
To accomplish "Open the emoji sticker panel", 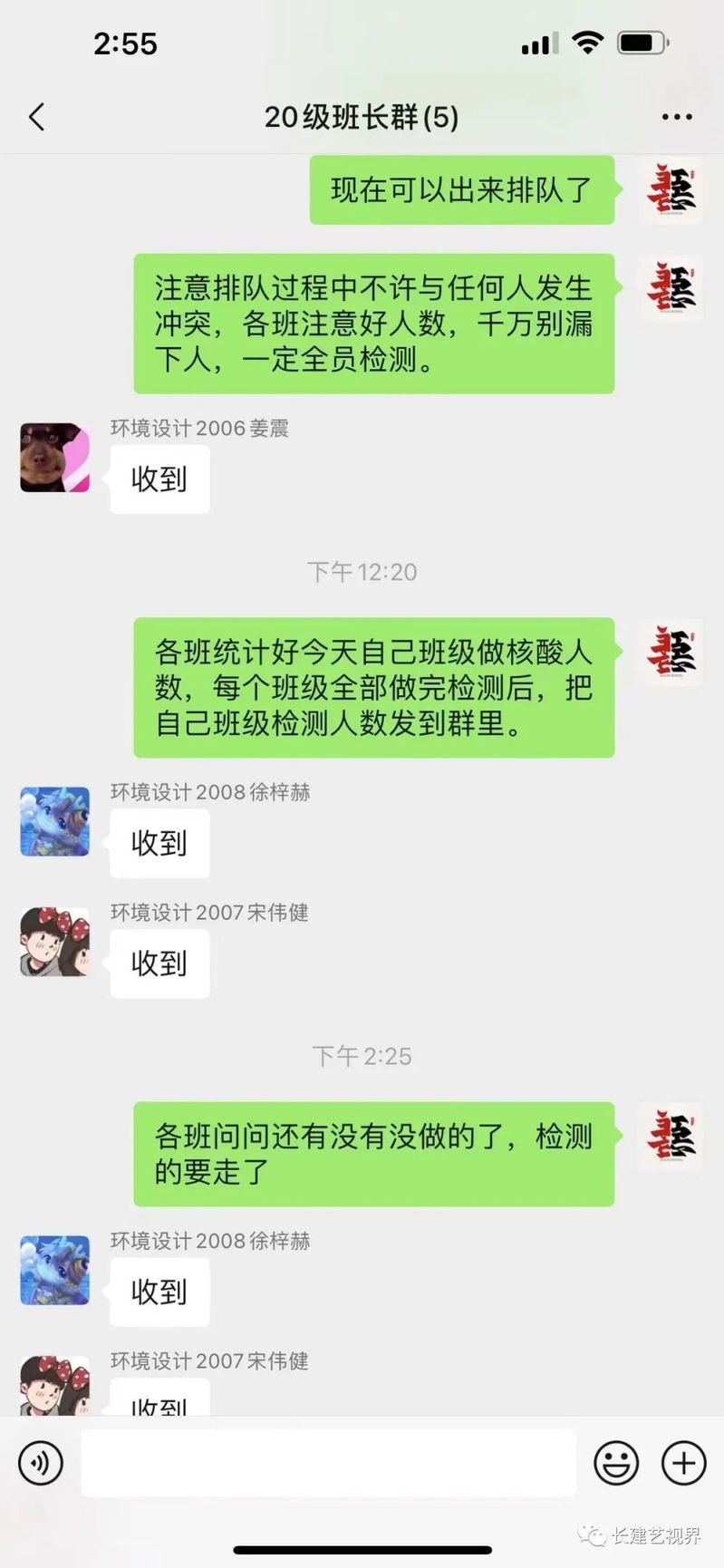I will [616, 1462].
